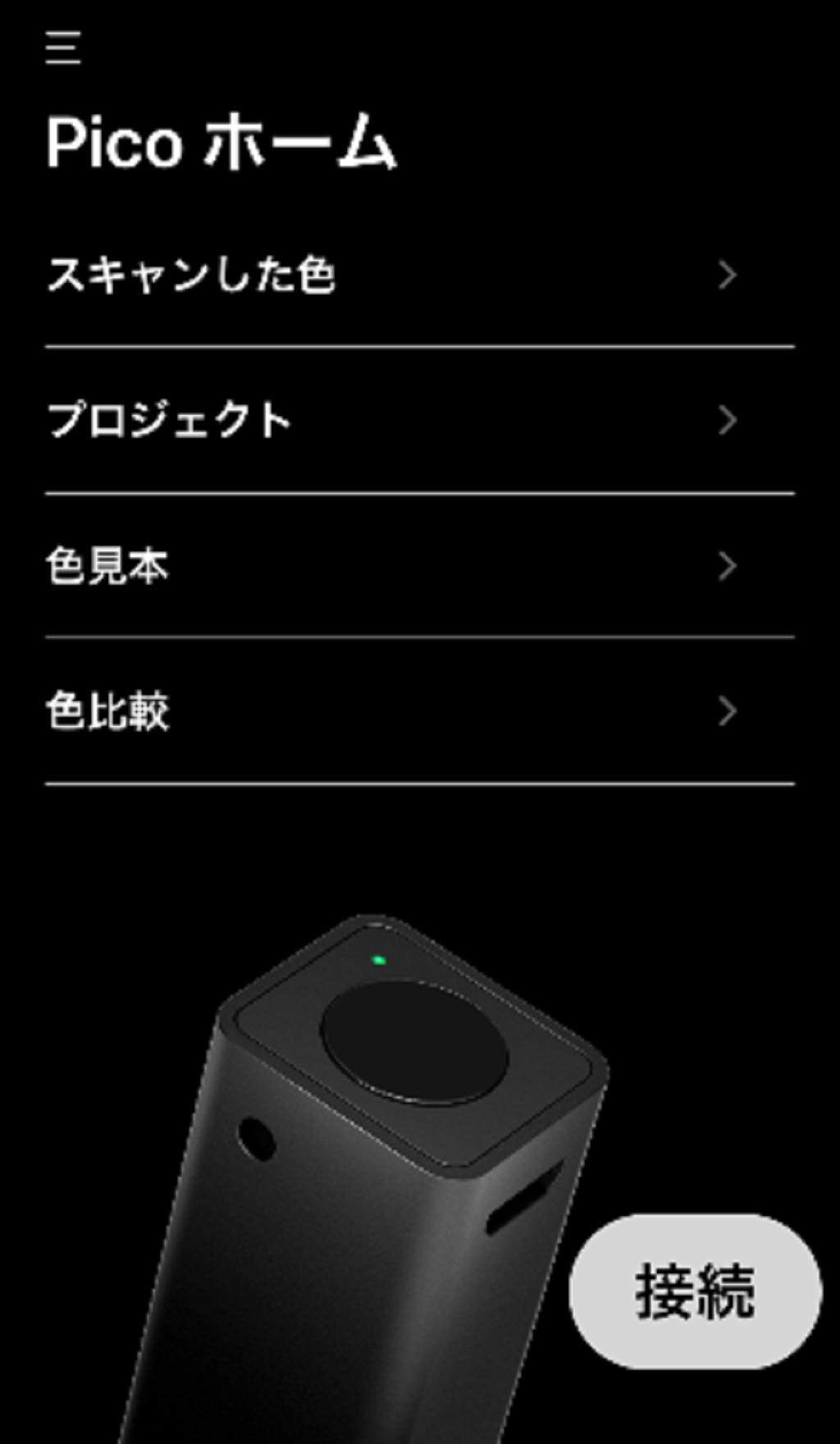This screenshot has width=840, height=1444.
Task: Open the hamburger drawer menu
Action: (63, 48)
